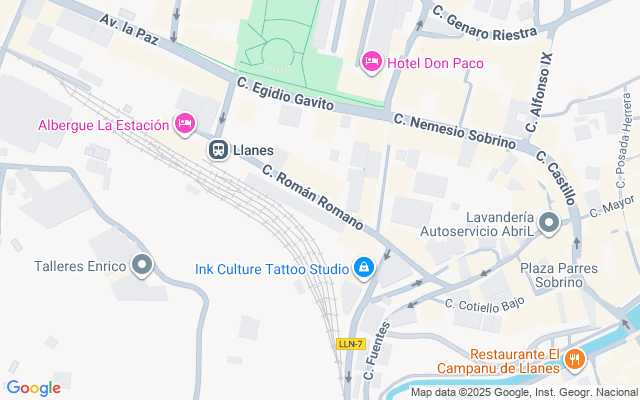
Task: Open the Restaurante El Campanu de Llanes pin
Action: pos(575,360)
